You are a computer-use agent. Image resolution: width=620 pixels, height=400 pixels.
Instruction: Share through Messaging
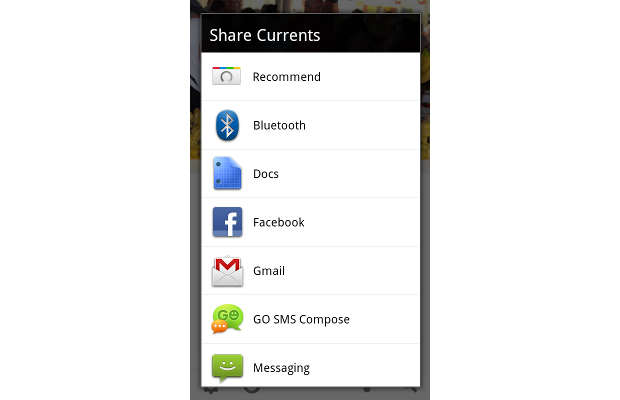[x=281, y=367]
